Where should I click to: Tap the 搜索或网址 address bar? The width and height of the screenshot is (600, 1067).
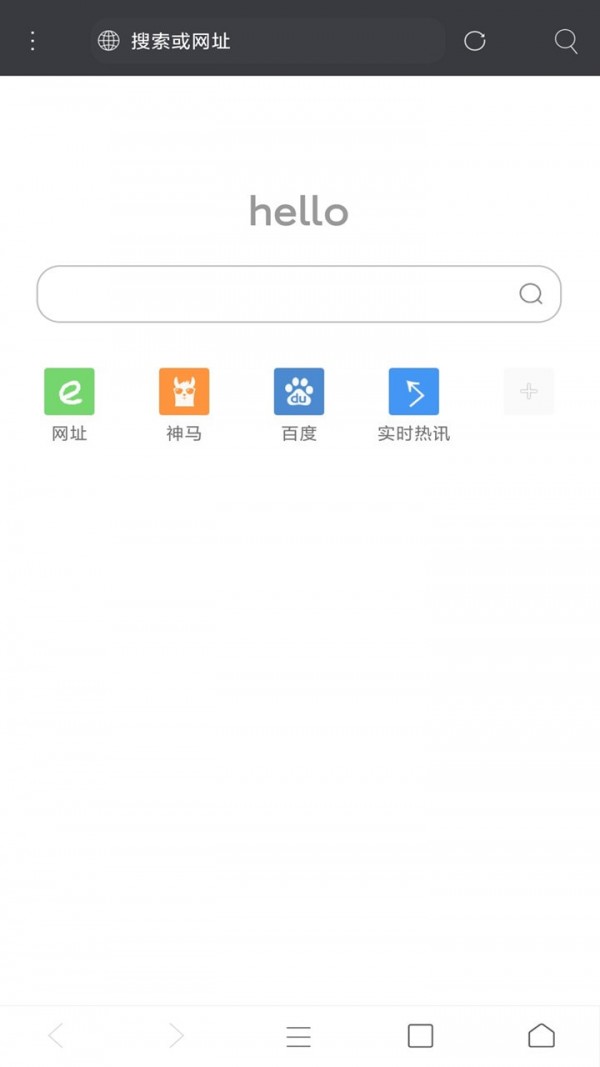(265, 41)
